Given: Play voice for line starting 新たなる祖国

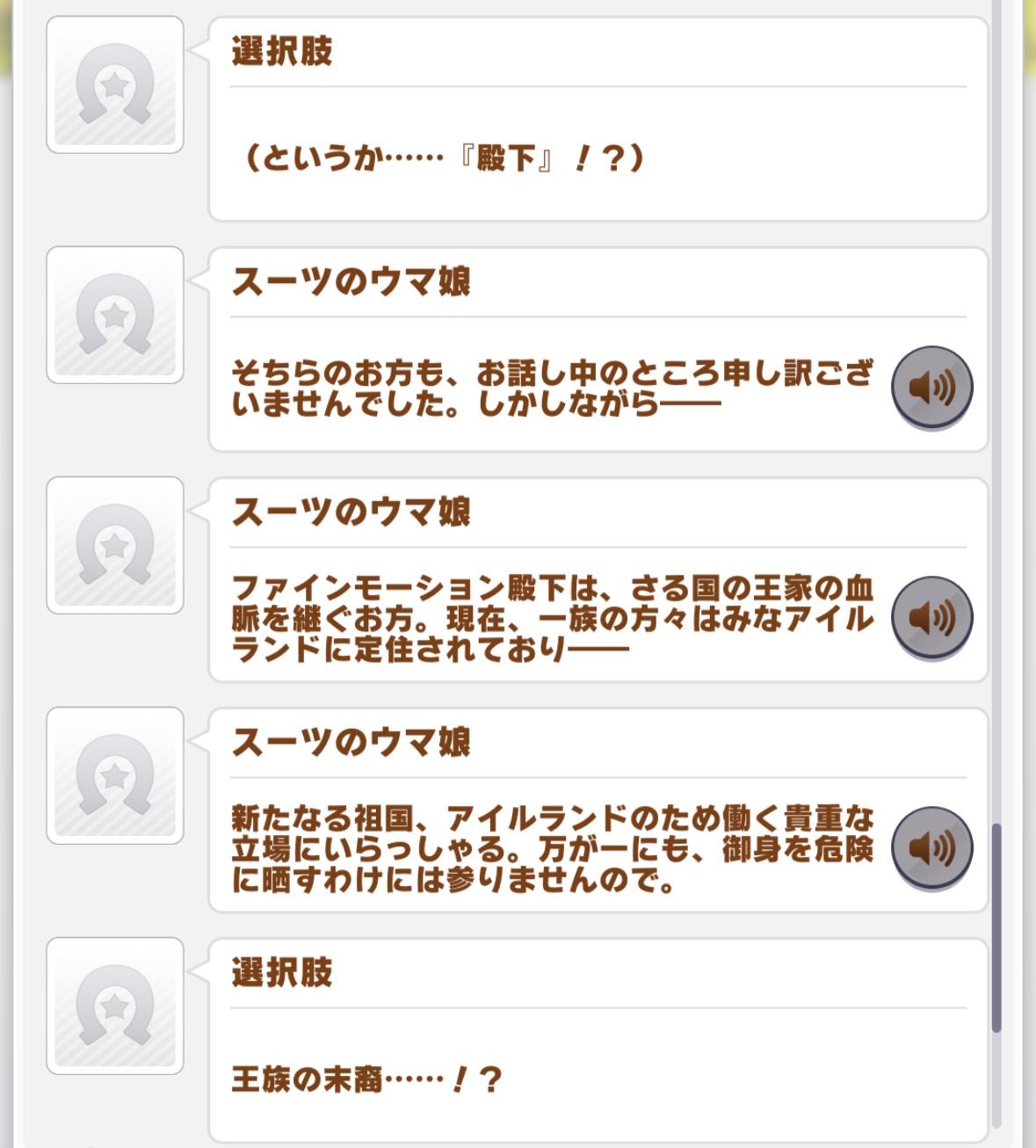Looking at the screenshot, I should click(x=931, y=847).
